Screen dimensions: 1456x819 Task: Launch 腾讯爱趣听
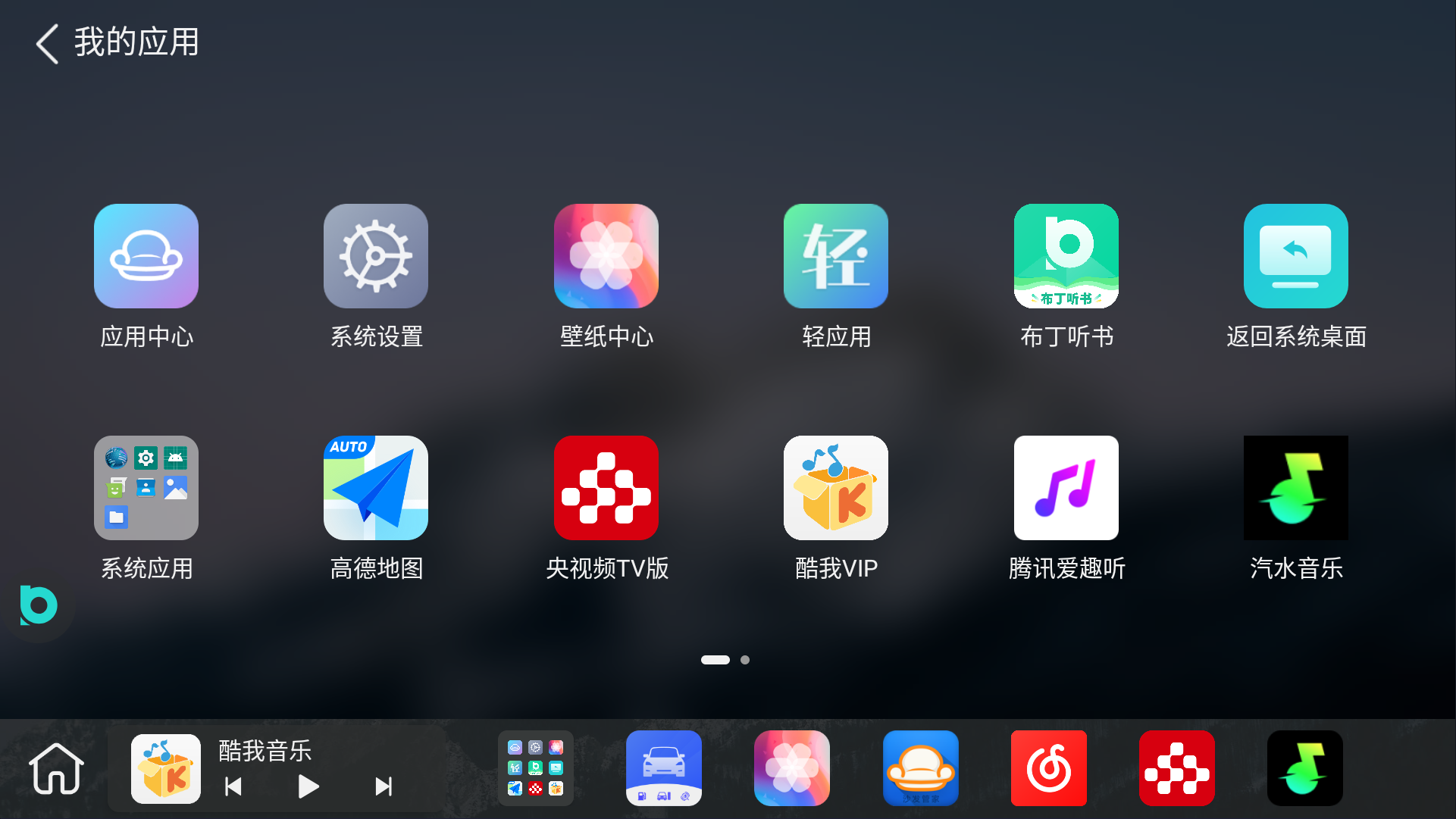click(x=1066, y=488)
